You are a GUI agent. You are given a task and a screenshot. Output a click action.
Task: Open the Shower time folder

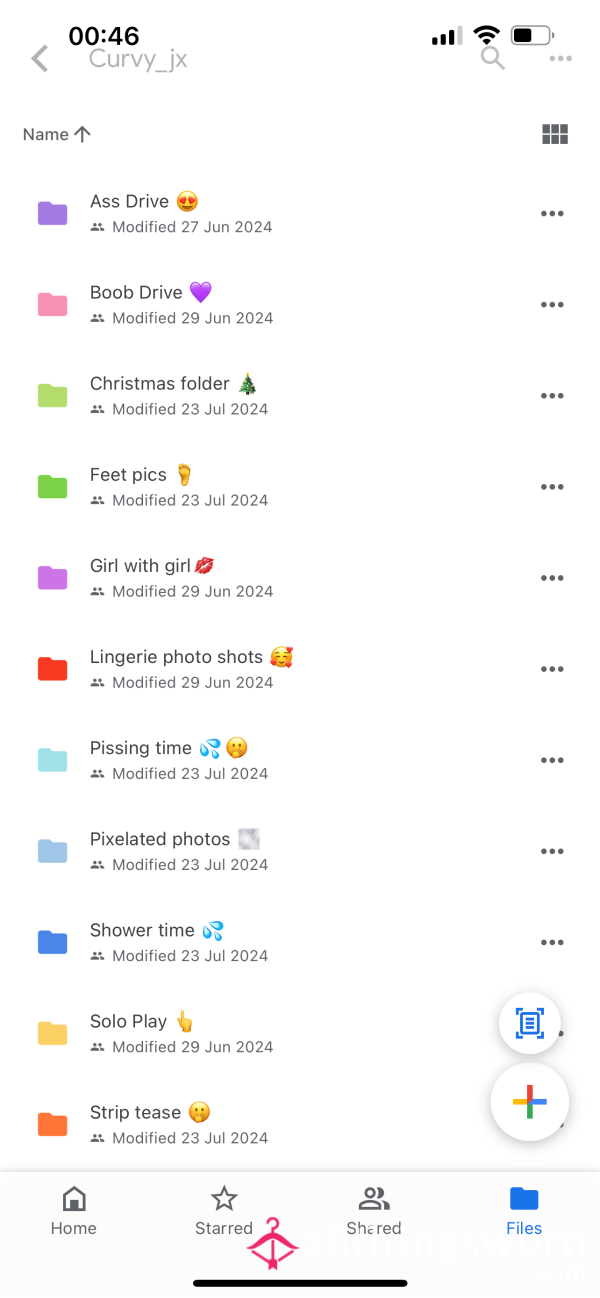click(x=300, y=942)
